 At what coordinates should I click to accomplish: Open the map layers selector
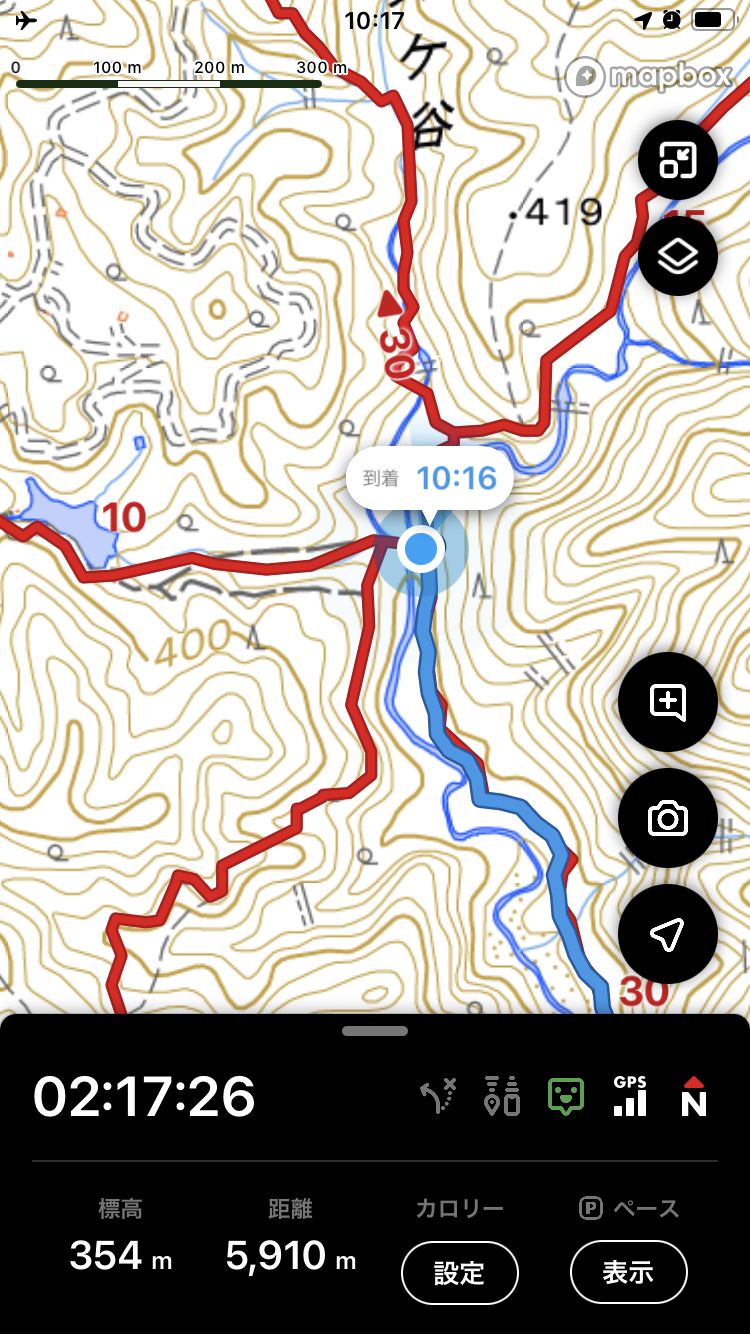(x=678, y=256)
